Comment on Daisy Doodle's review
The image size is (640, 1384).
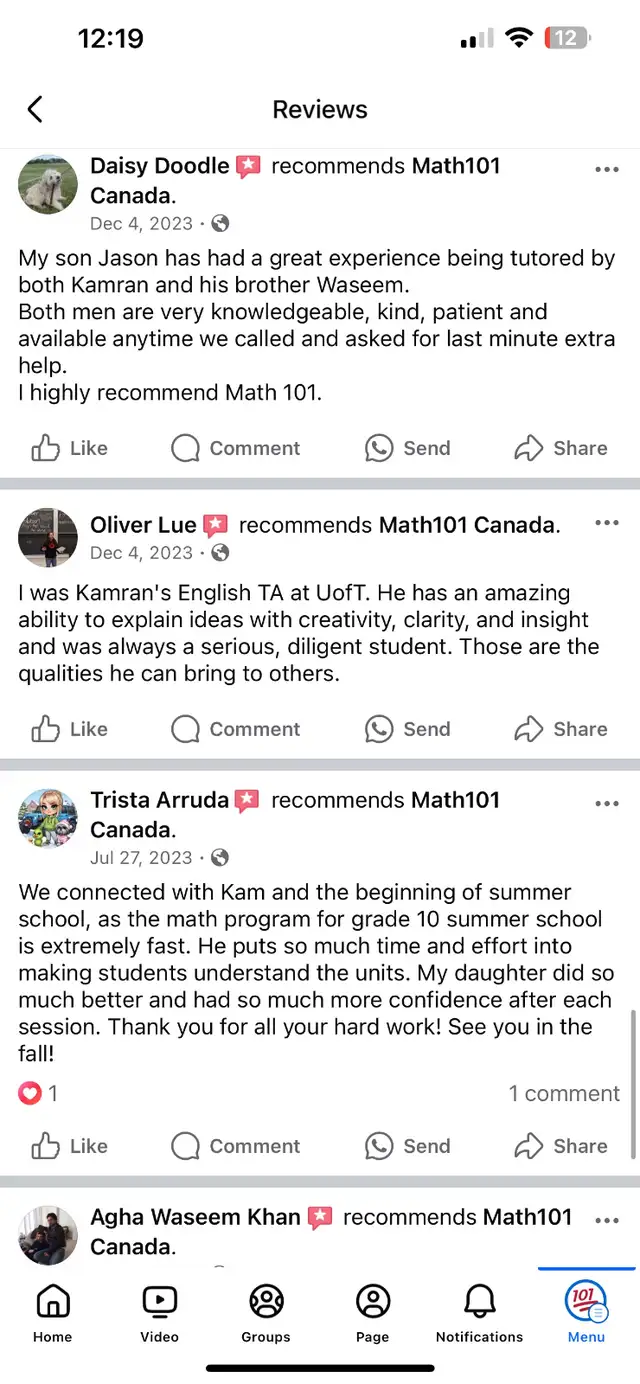[236, 448]
